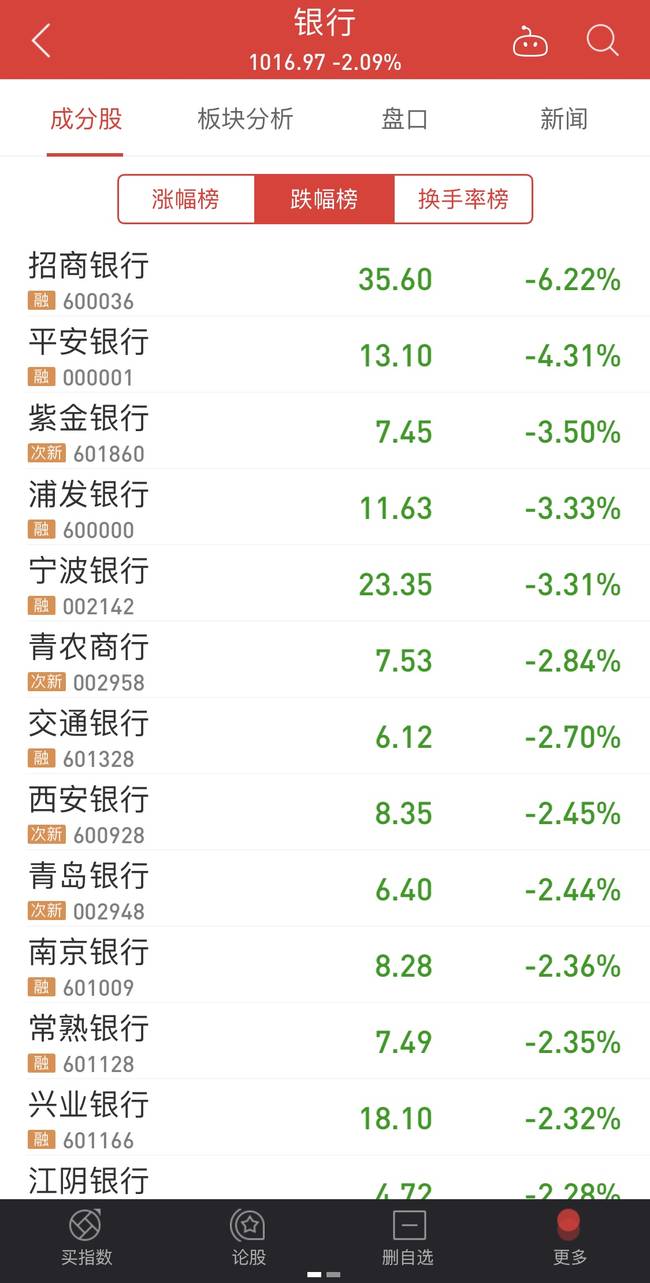This screenshot has height=1283, width=650.
Task: Select the 换手率榜 segment
Action: tap(463, 199)
